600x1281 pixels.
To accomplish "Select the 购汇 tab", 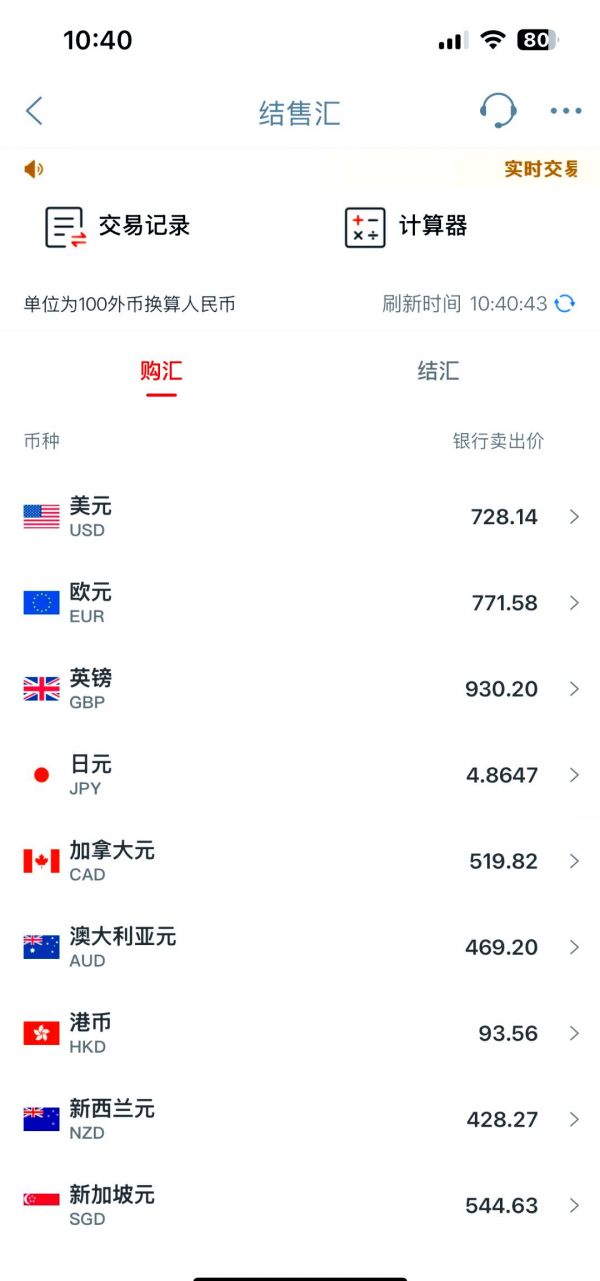I will pos(161,372).
